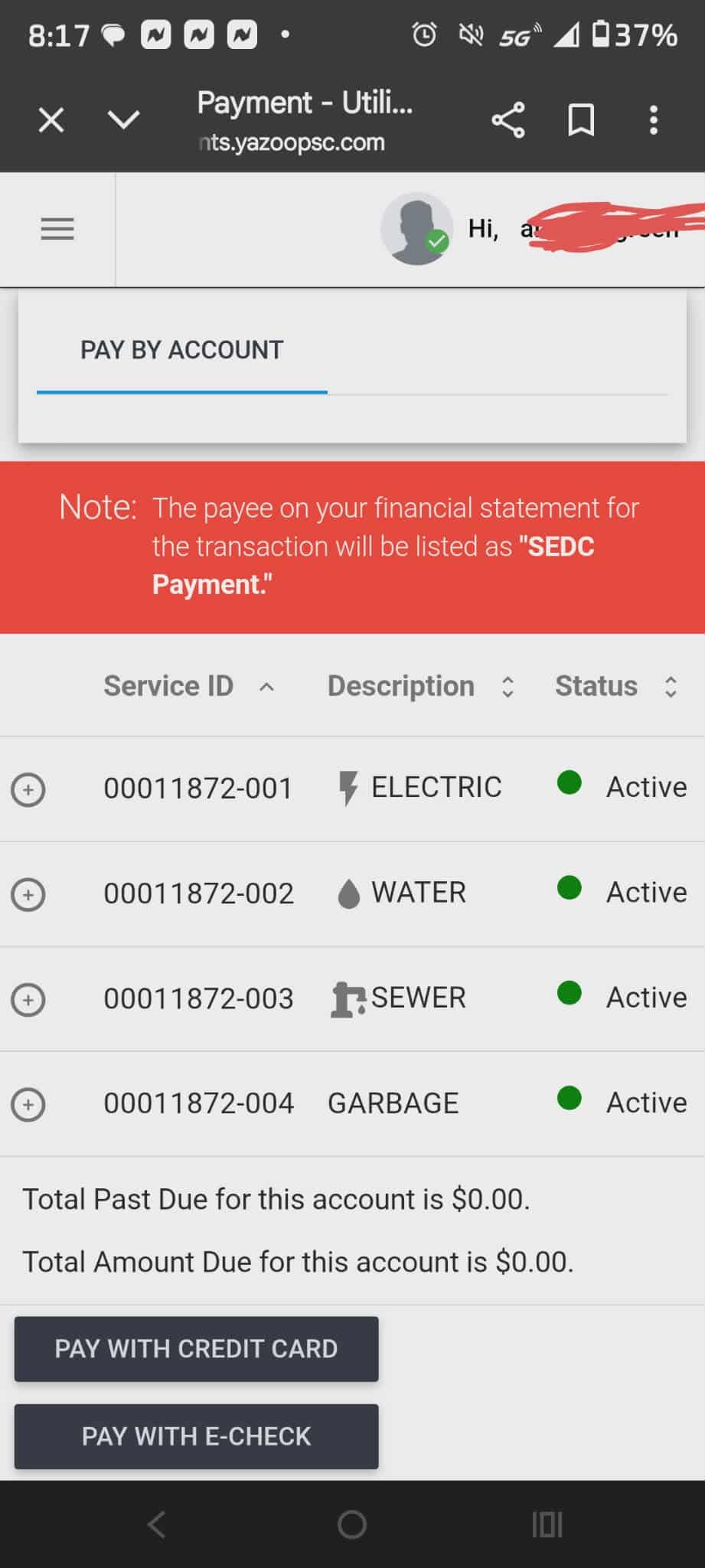705x1568 pixels.
Task: Expand the ELECTRIC service row
Action: coord(28,789)
